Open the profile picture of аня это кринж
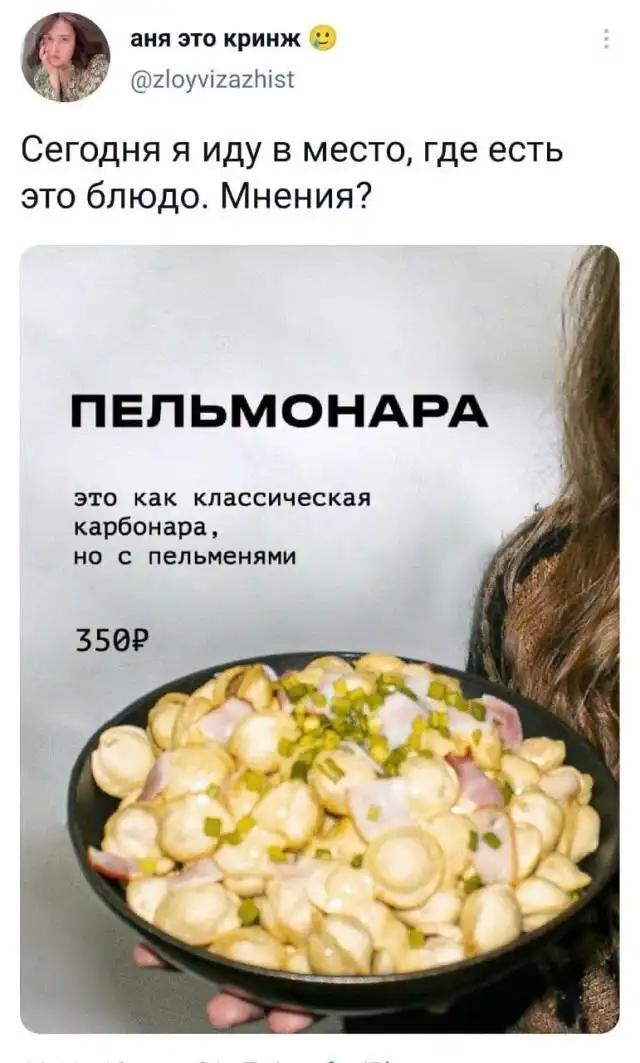Viewport: 640px width, 1063px height. 66,57
